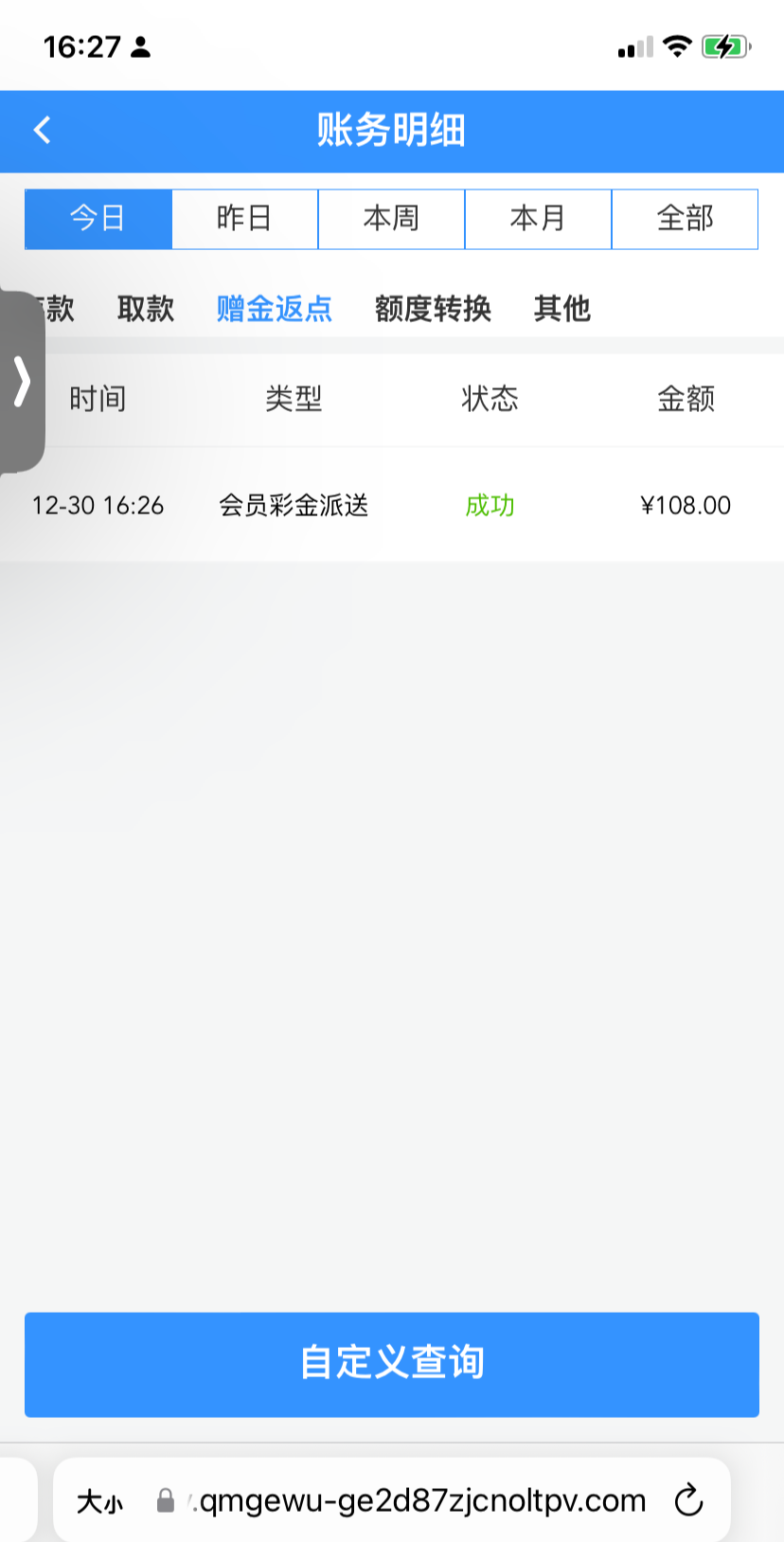The width and height of the screenshot is (784, 1542).
Task: Select the 赠金返点 category
Action: [x=274, y=309]
